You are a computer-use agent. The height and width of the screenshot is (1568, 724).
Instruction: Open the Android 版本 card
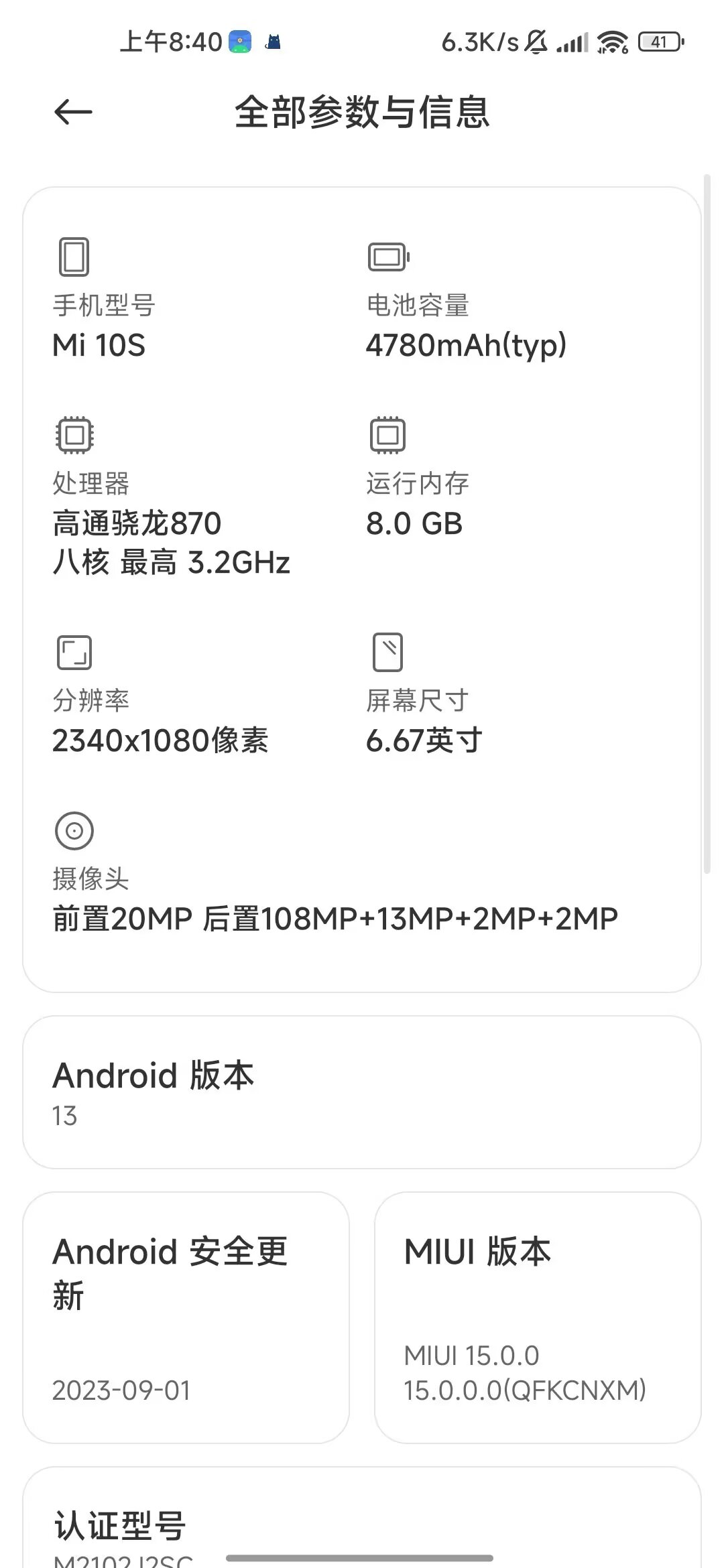click(362, 1092)
